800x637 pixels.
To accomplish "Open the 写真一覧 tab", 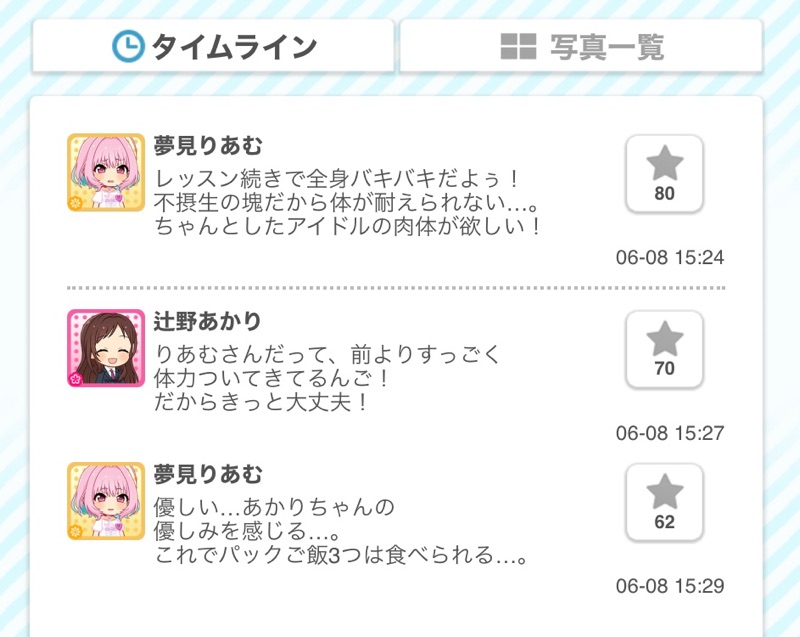I will pyautogui.click(x=581, y=46).
